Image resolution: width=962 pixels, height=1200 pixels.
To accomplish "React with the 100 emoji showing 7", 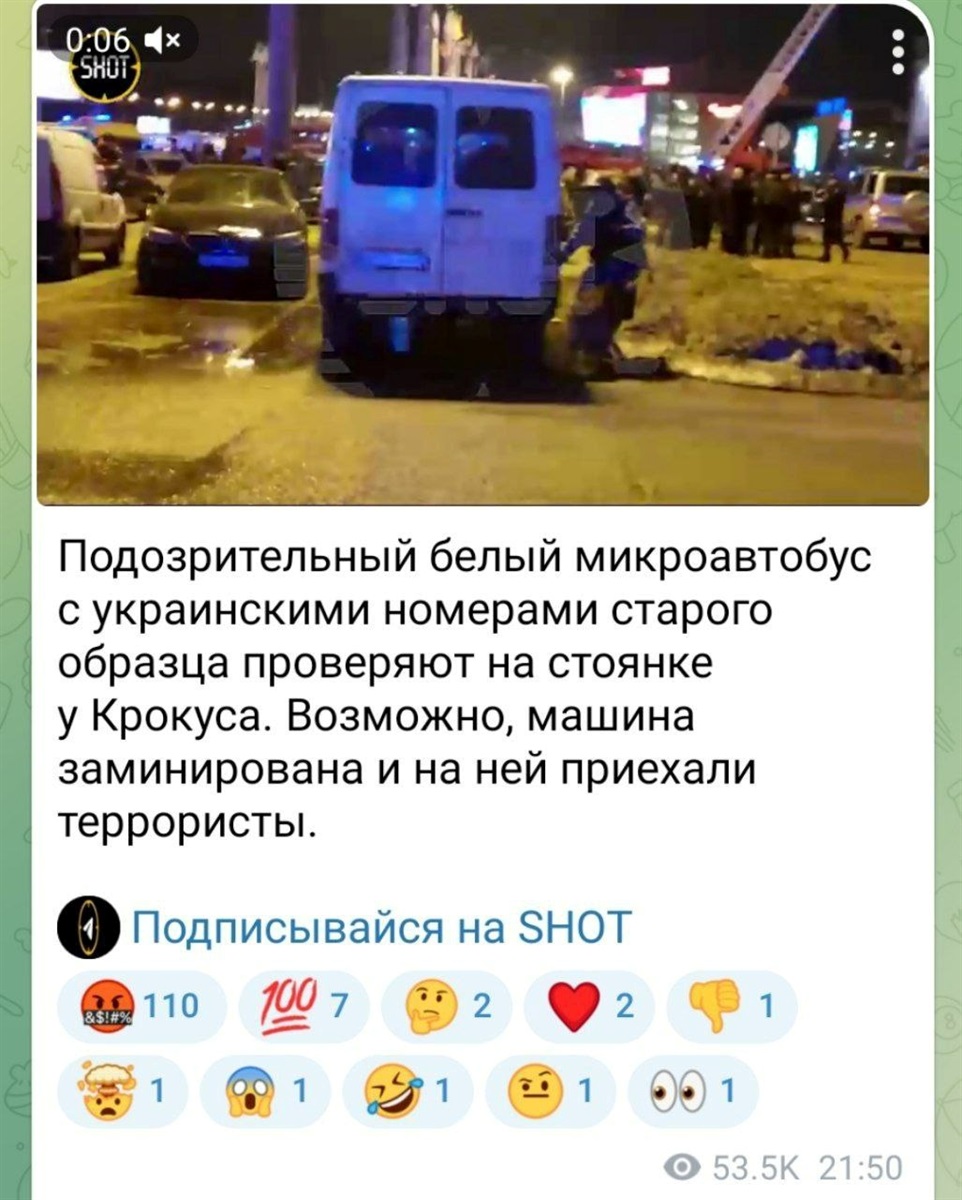I will 304,1008.
